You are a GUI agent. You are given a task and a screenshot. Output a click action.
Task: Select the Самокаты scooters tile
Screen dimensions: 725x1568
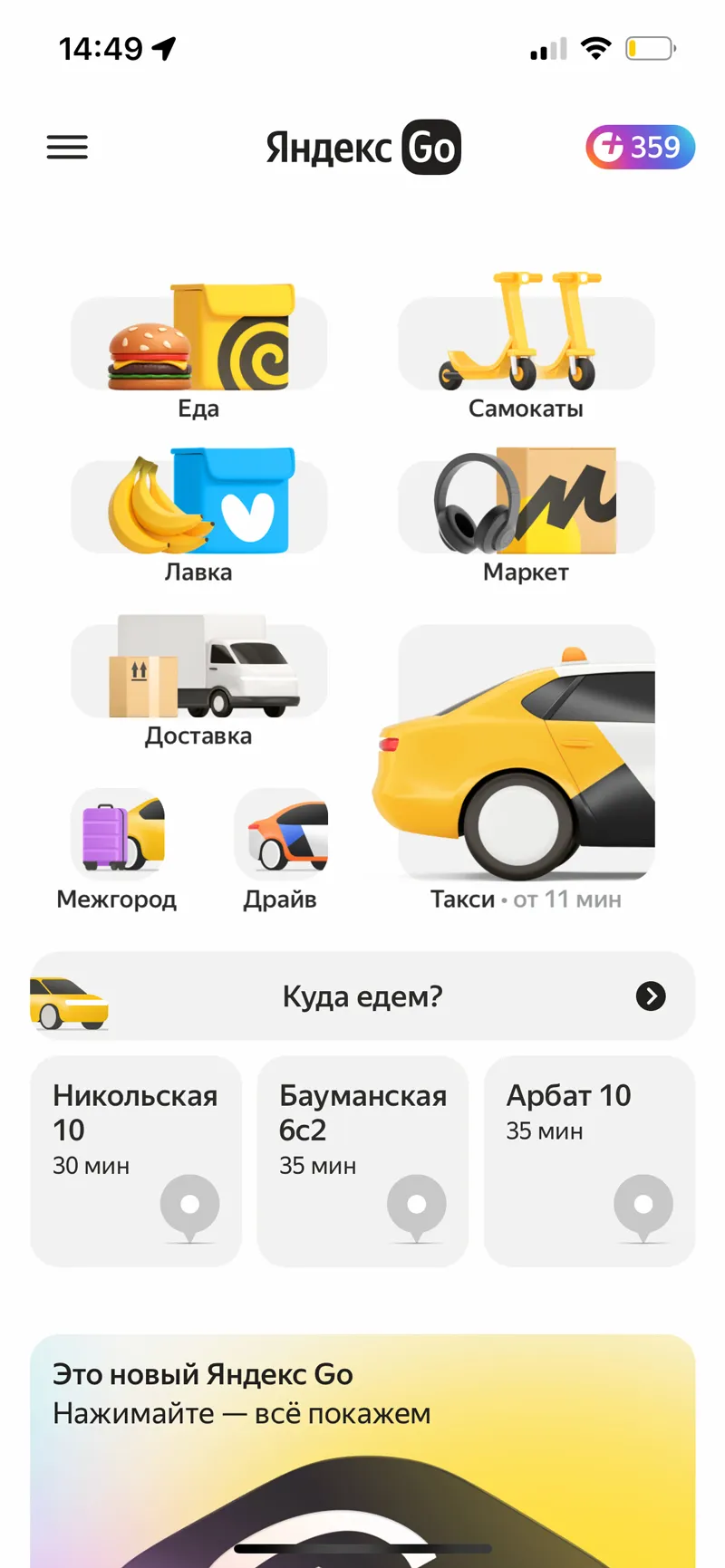pyautogui.click(x=526, y=346)
